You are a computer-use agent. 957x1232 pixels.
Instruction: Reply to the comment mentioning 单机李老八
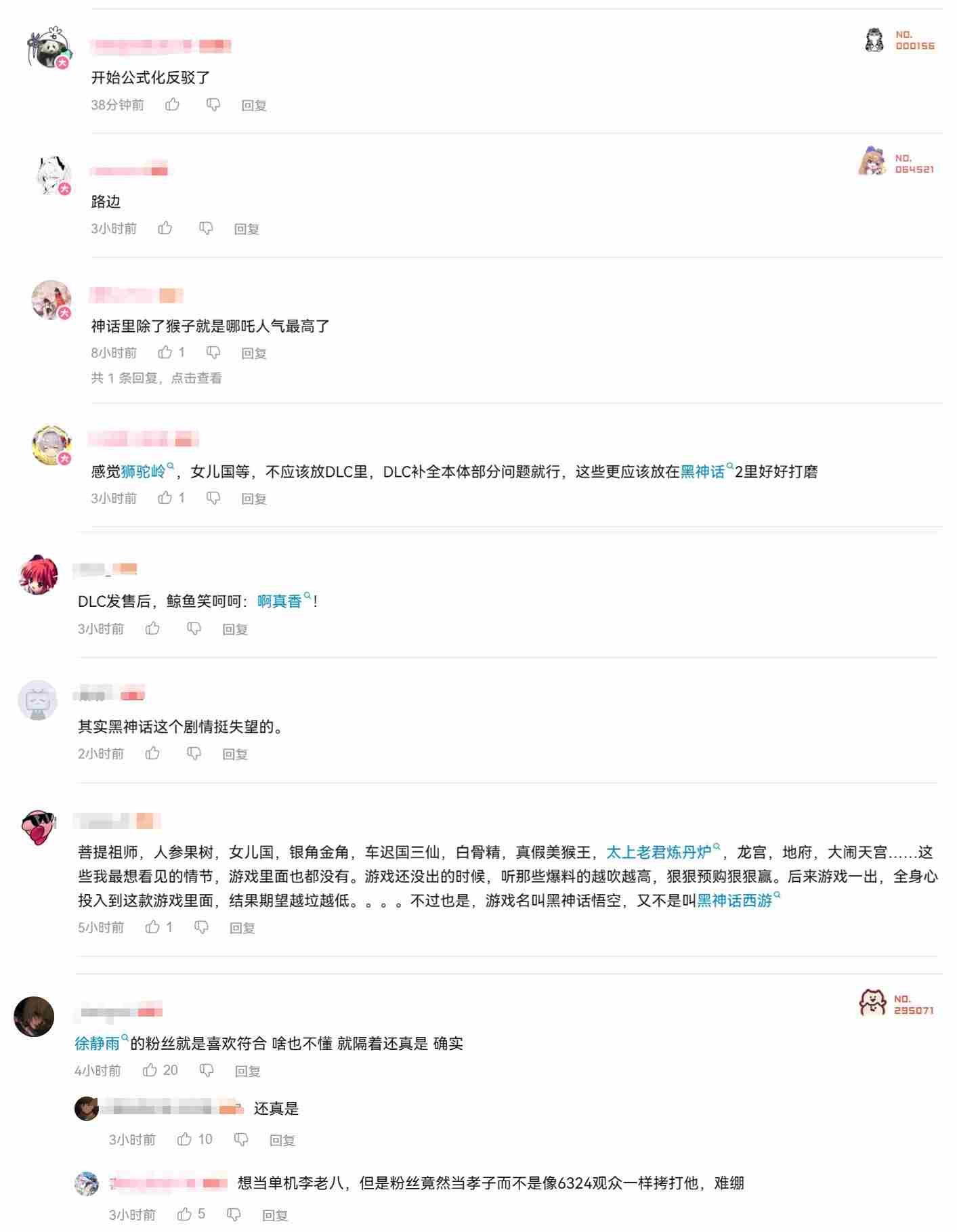[275, 1215]
